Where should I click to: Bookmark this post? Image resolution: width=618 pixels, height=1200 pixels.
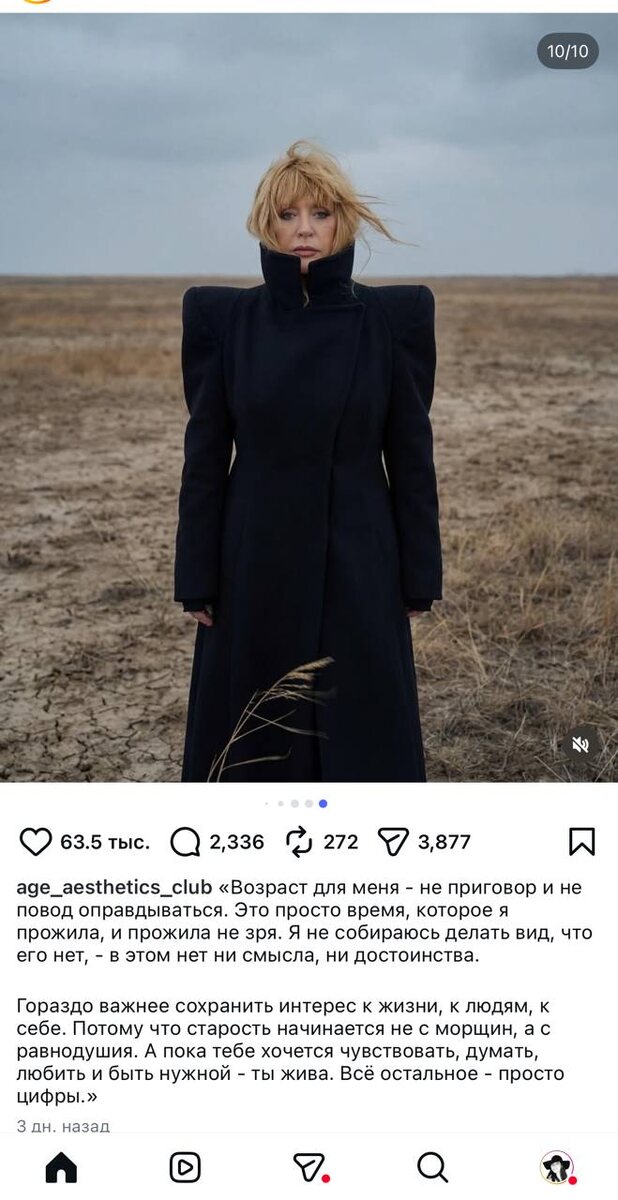click(582, 842)
